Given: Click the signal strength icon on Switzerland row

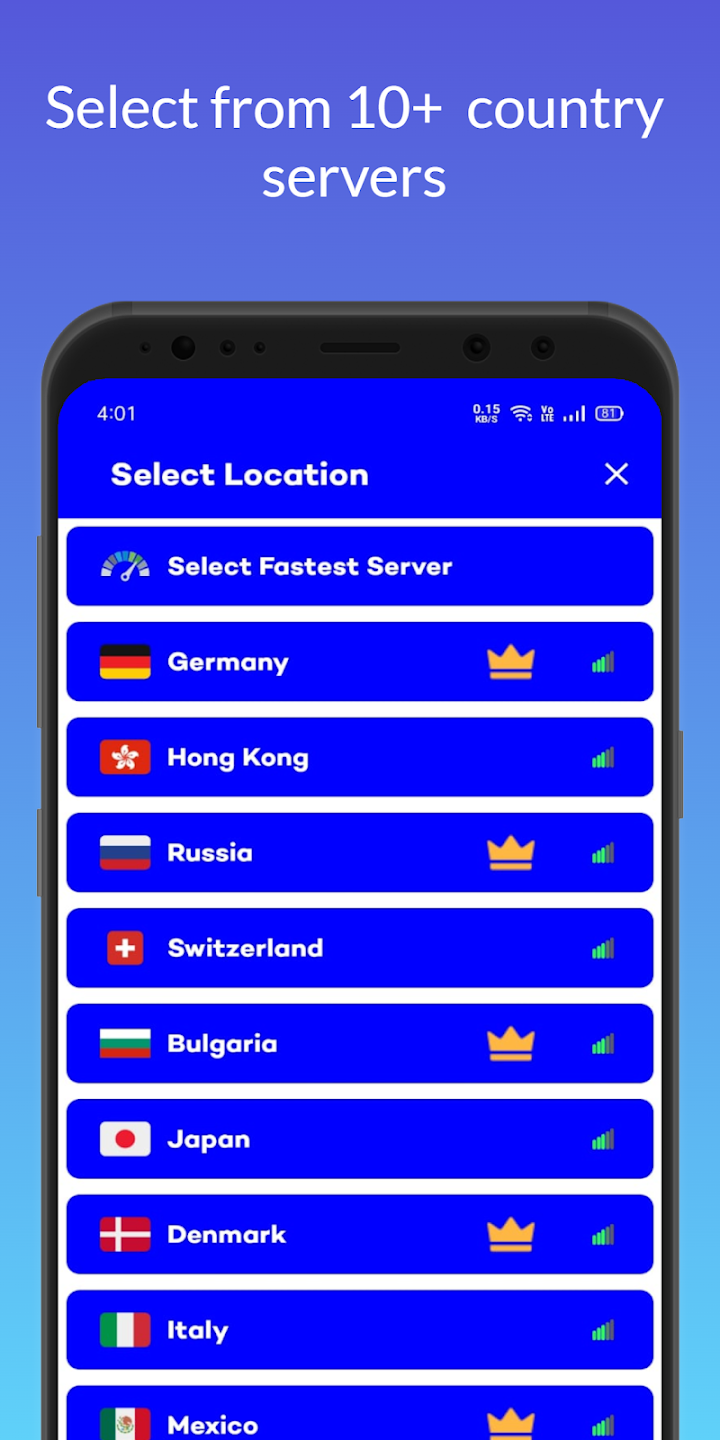Looking at the screenshot, I should point(602,948).
